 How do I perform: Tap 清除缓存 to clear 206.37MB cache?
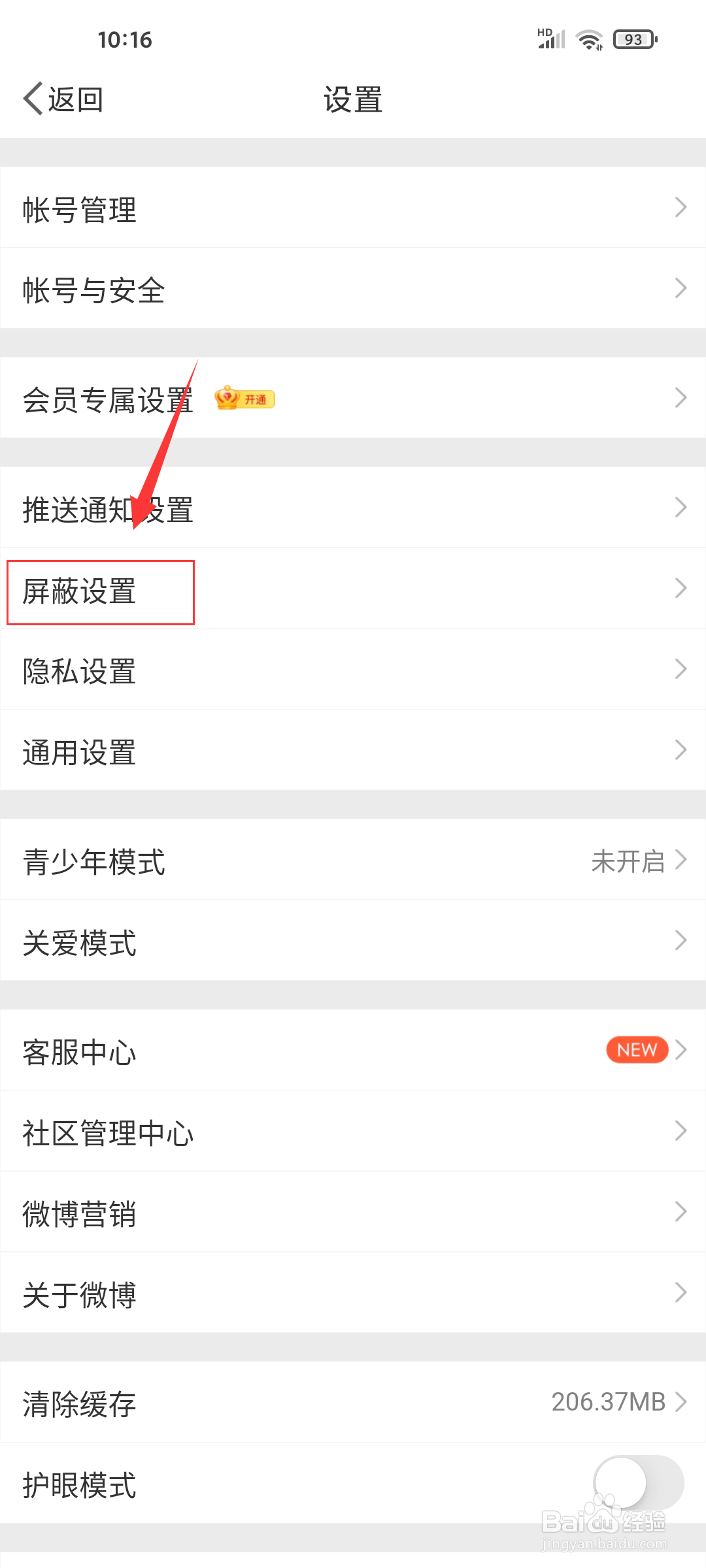80,1402
